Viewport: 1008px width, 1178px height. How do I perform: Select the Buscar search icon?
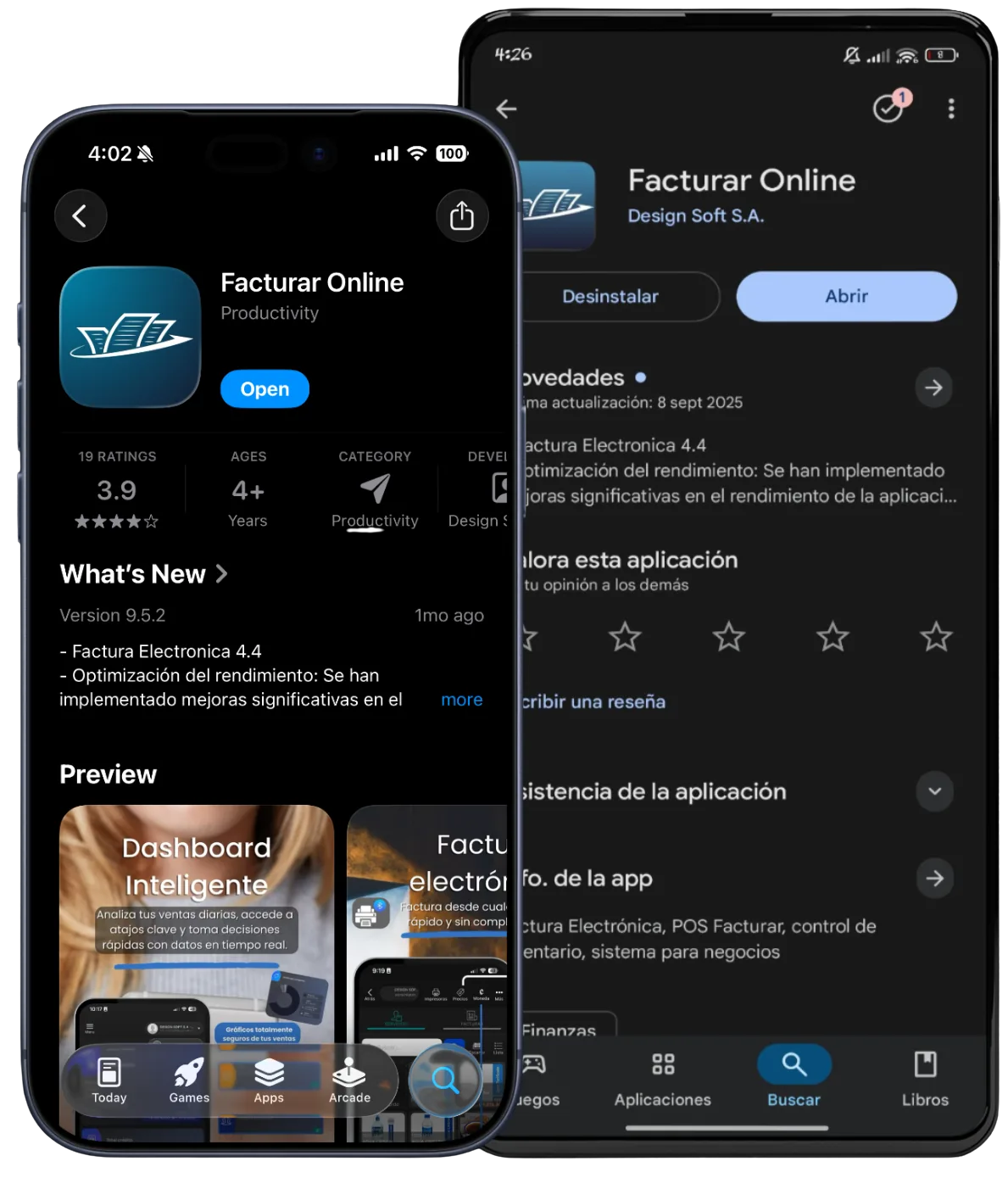(x=794, y=1064)
